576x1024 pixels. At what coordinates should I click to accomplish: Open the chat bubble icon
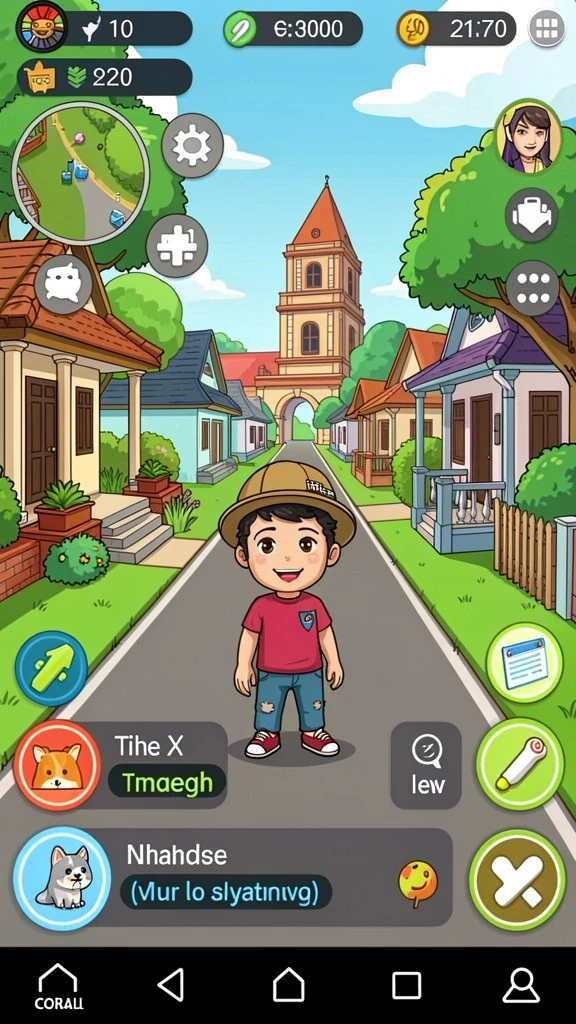(x=63, y=285)
